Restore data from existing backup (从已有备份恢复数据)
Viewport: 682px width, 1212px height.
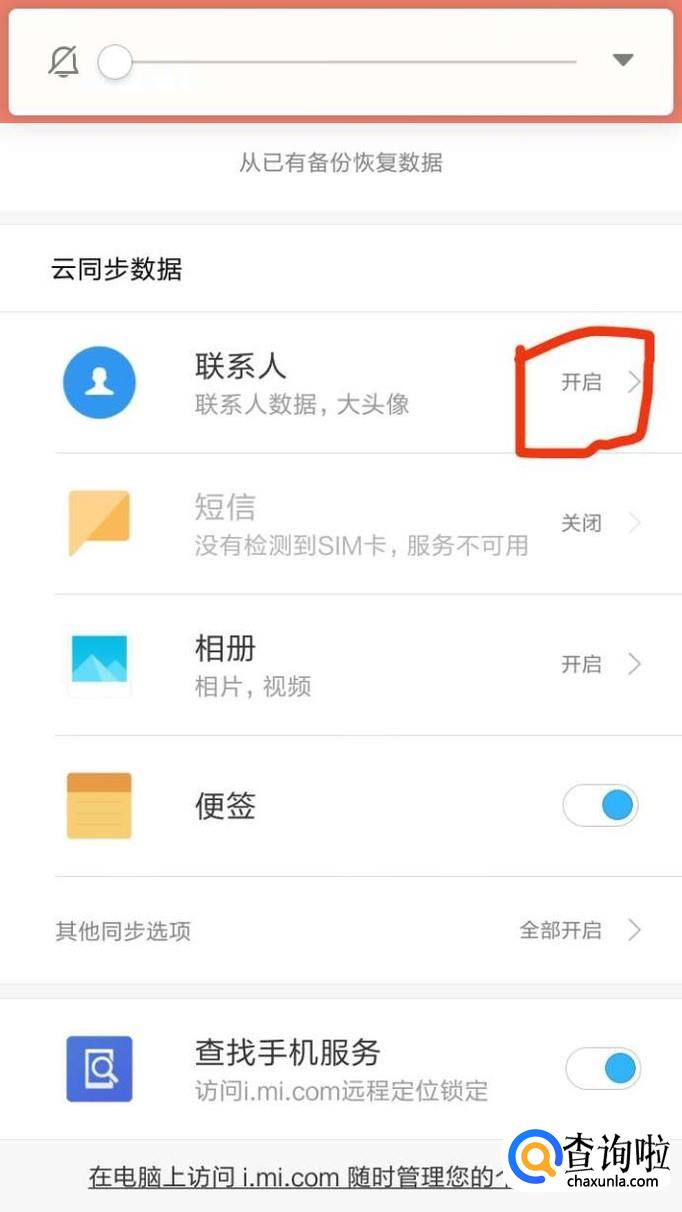[x=341, y=162]
